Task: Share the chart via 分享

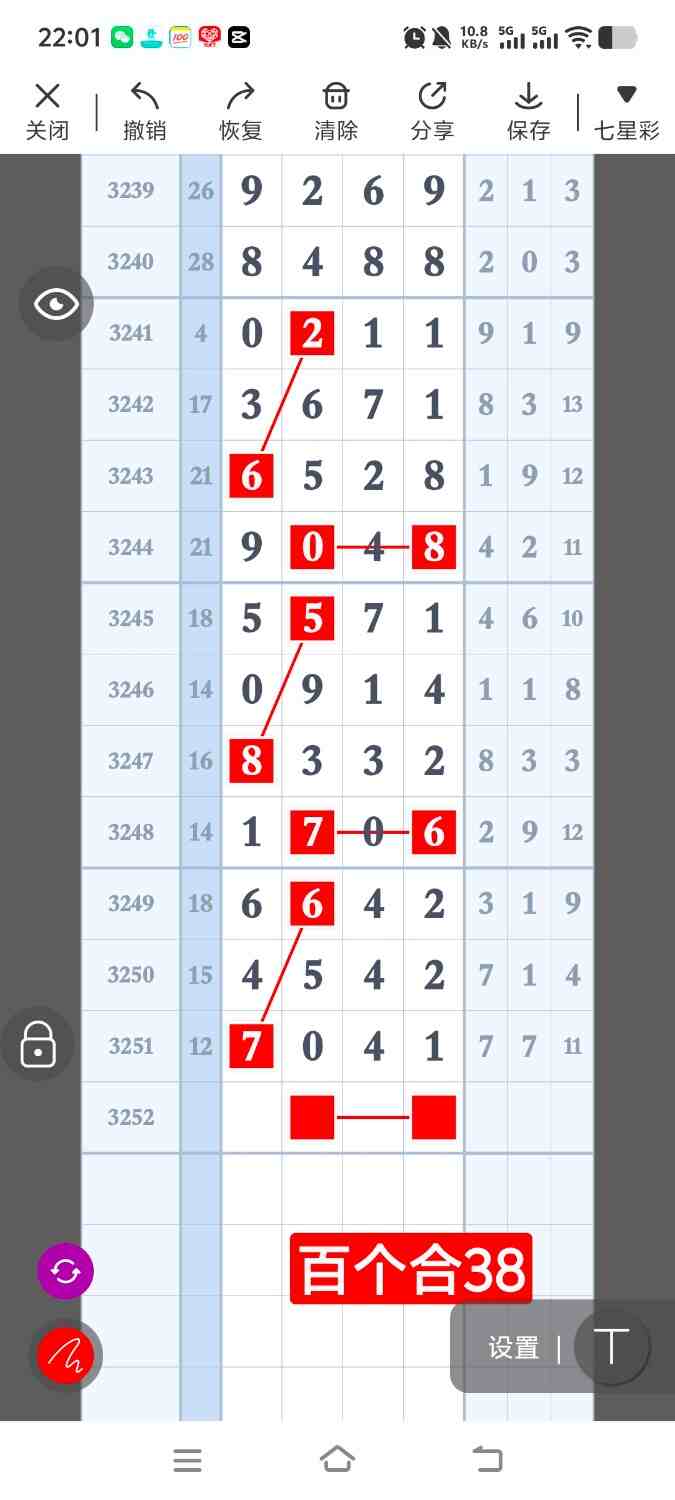Action: [x=432, y=111]
